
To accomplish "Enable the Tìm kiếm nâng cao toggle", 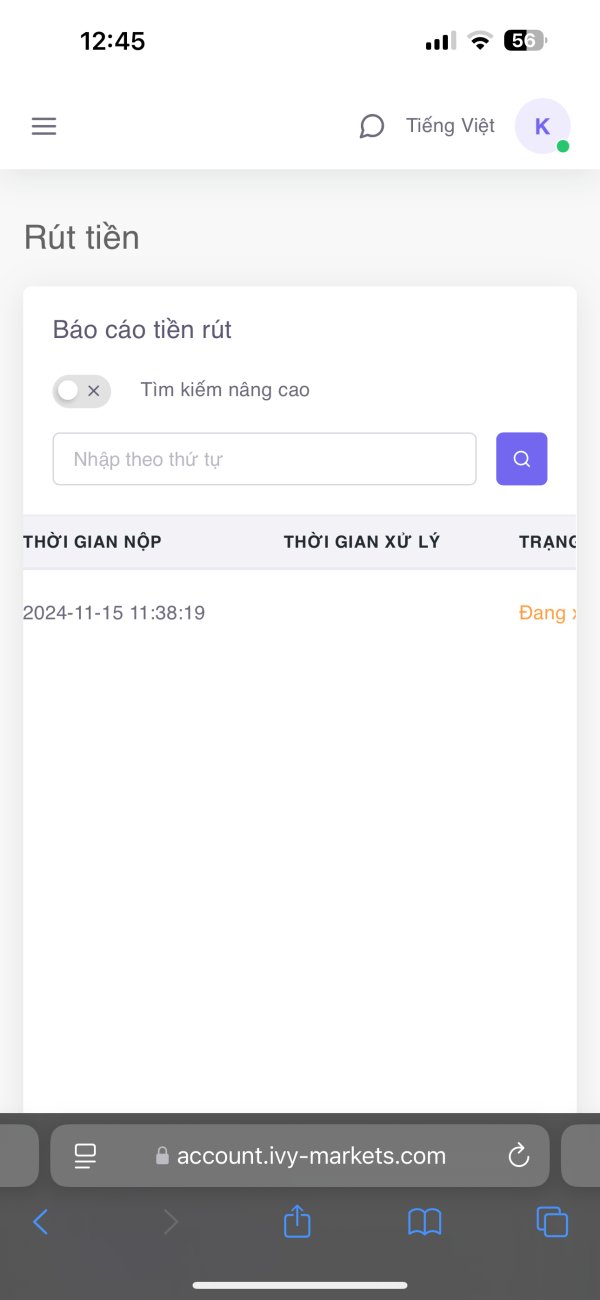I will click(x=82, y=391).
